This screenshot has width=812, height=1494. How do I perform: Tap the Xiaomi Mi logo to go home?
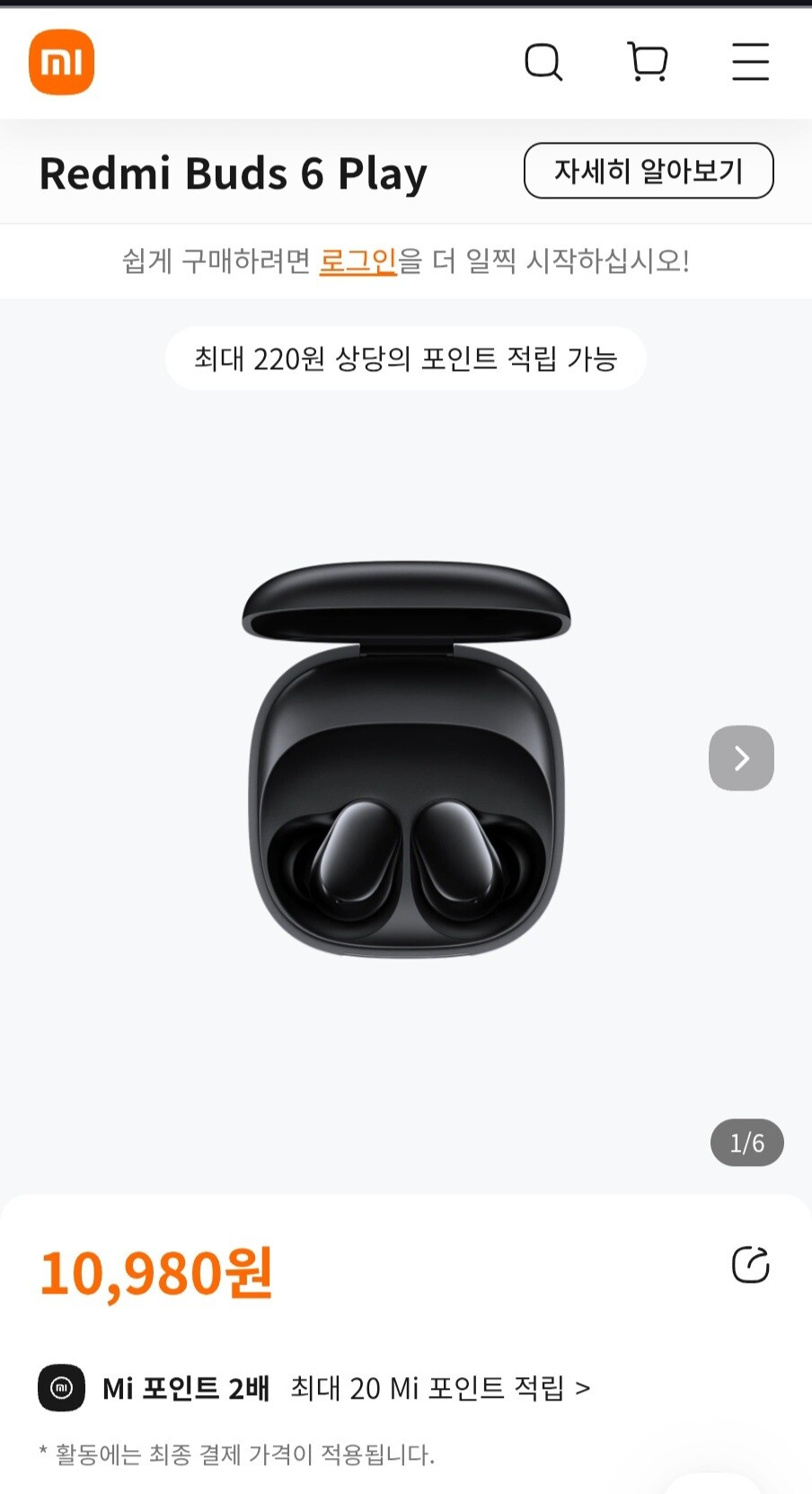[x=61, y=62]
